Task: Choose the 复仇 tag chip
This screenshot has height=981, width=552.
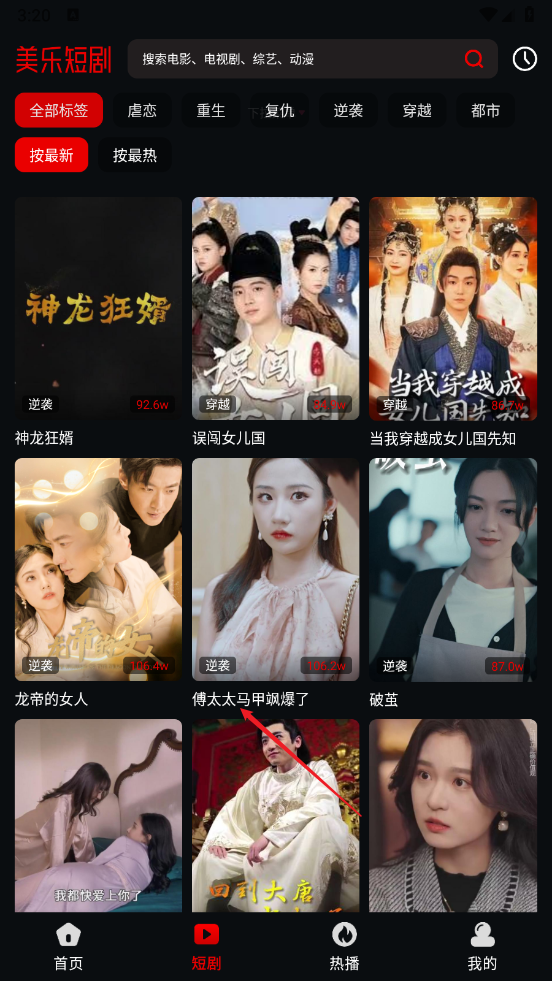Action: 280,111
